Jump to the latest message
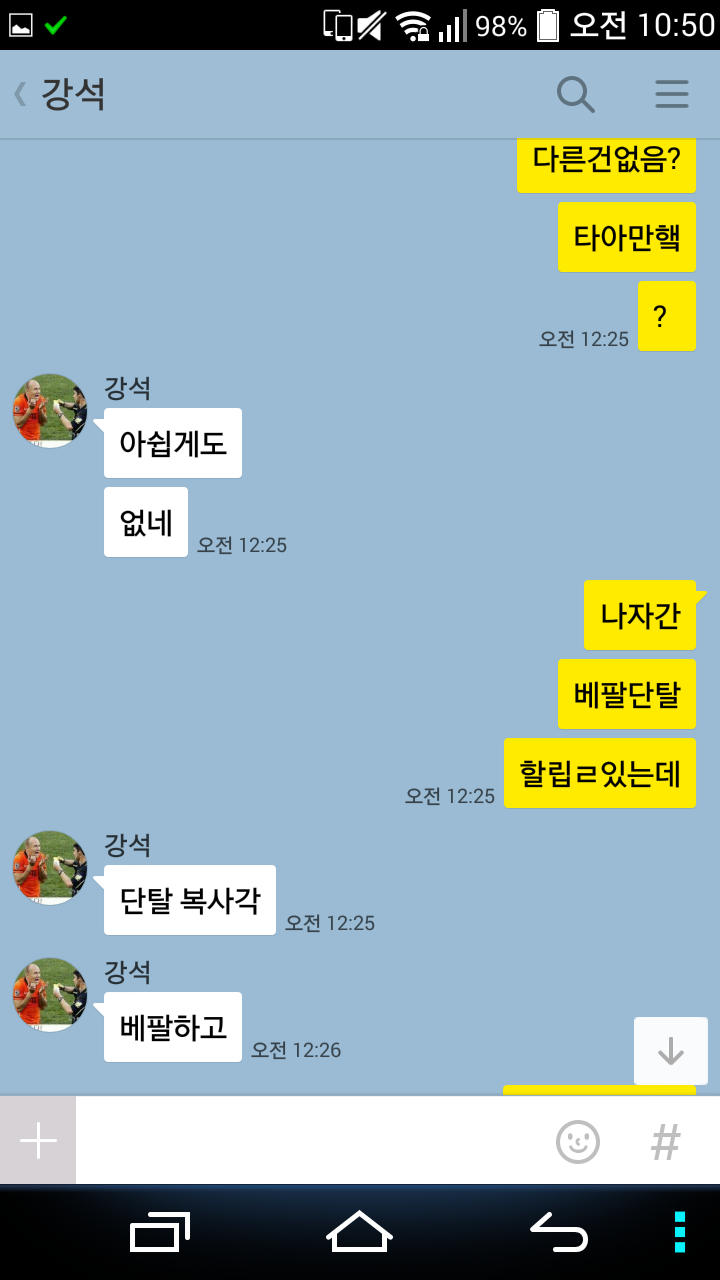Screen dimensions: 720x1280 [x=670, y=1051]
